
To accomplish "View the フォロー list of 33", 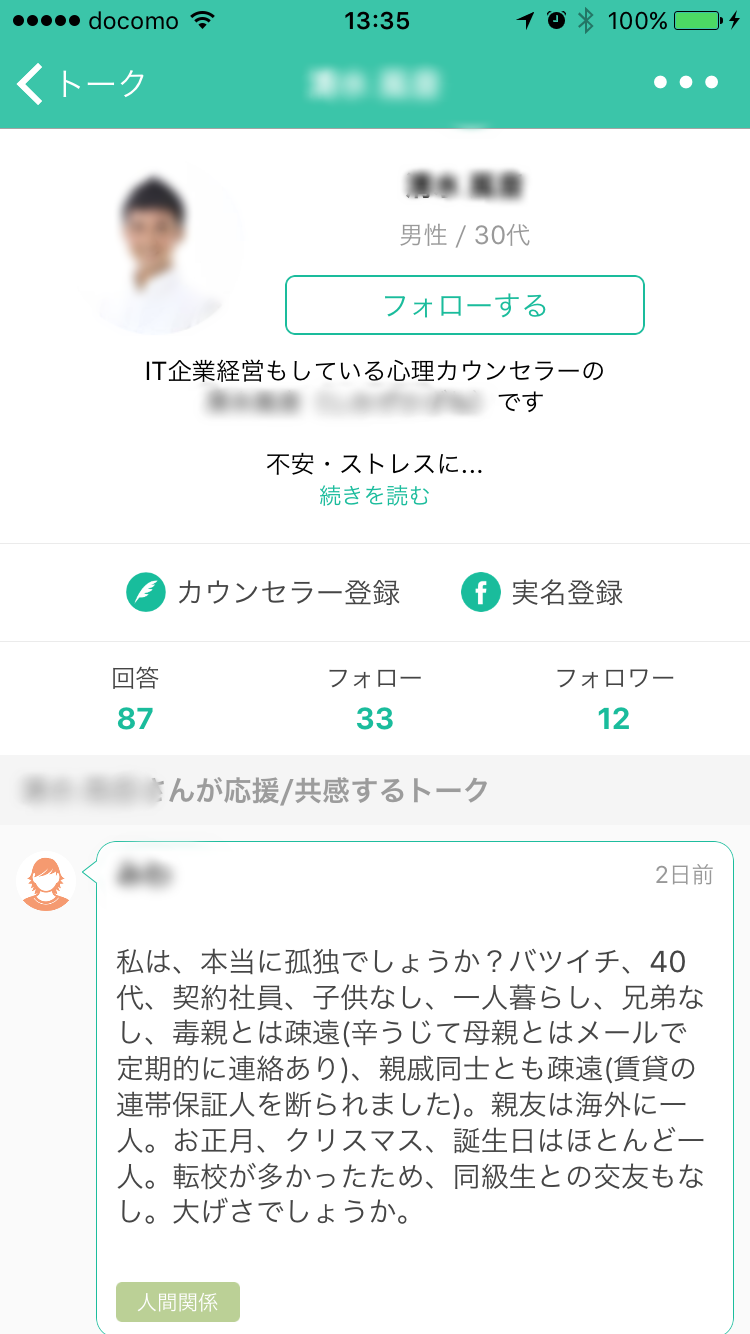I will (375, 700).
